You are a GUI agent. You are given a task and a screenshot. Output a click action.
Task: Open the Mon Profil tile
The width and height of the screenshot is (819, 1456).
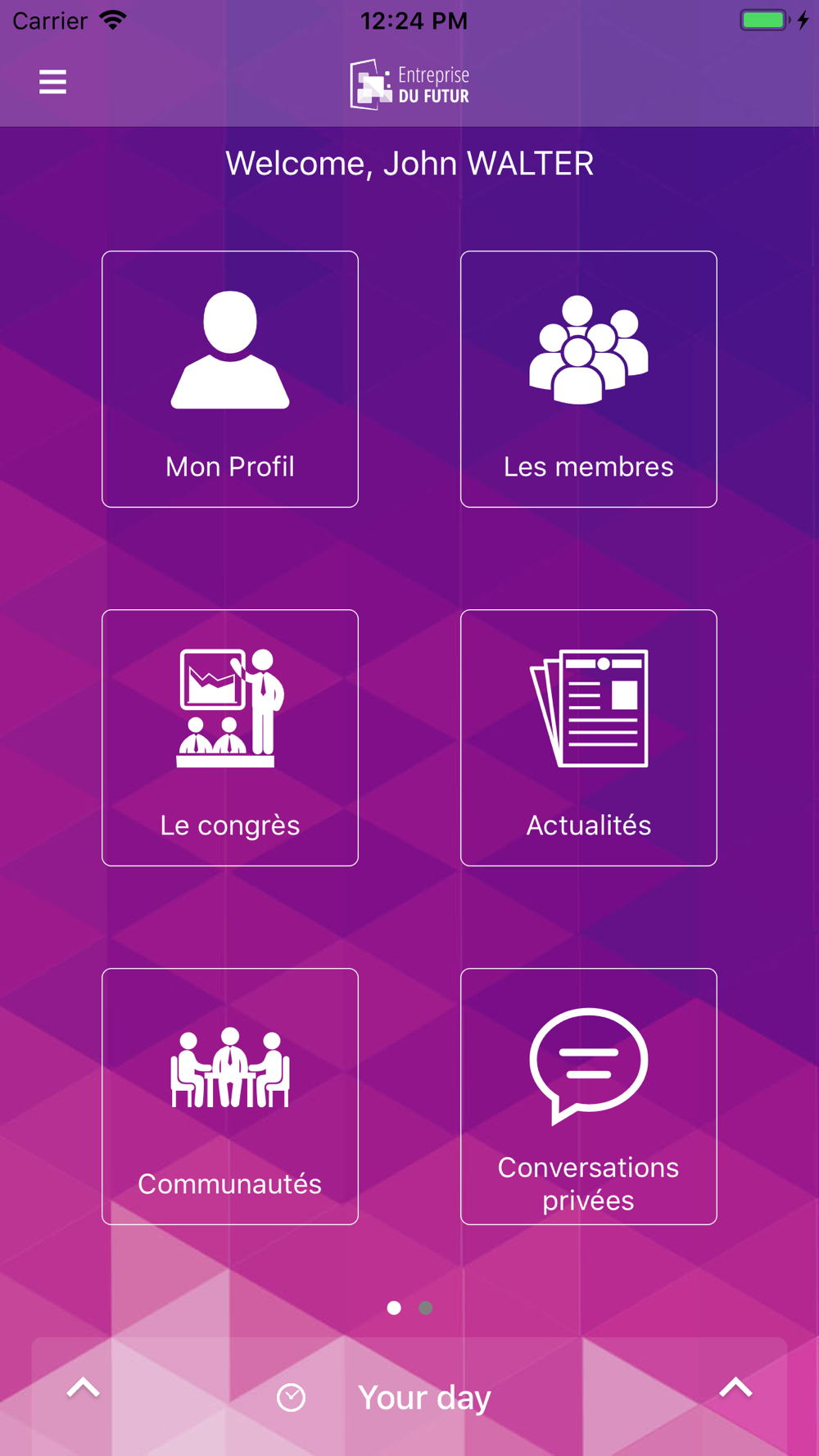[230, 379]
